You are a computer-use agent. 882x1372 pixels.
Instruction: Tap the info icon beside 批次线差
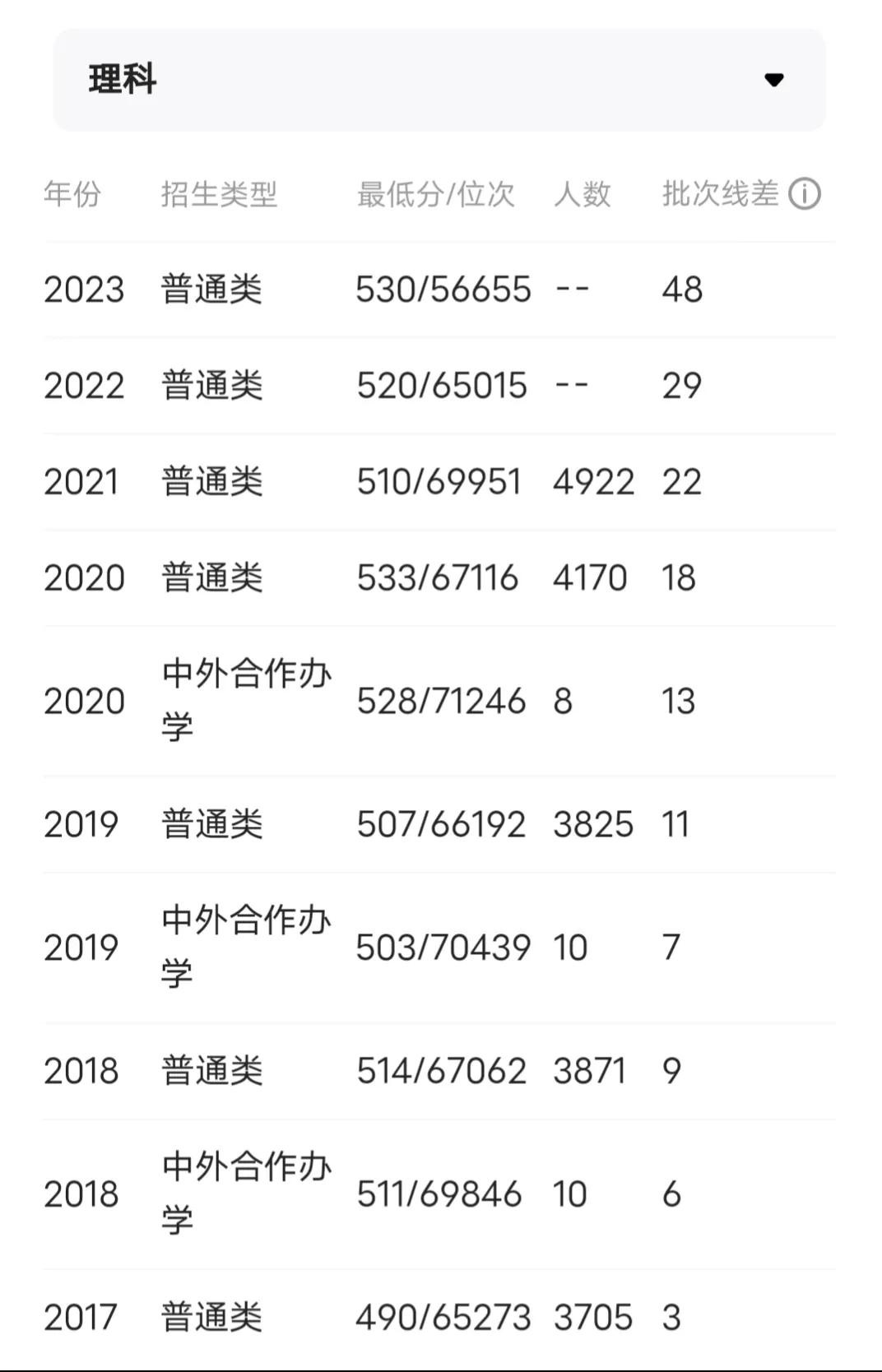pos(804,194)
